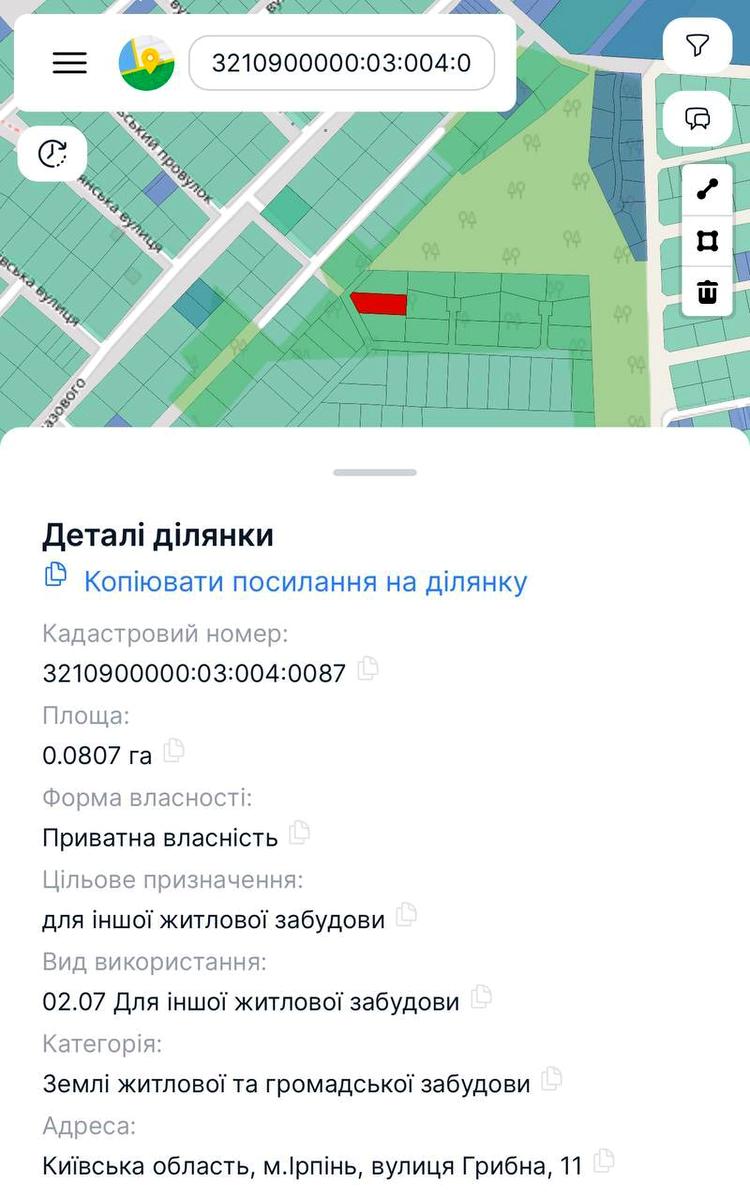The height and width of the screenshot is (1200, 750).
Task: Tap the red highlighted parcel on map
Action: click(x=382, y=303)
